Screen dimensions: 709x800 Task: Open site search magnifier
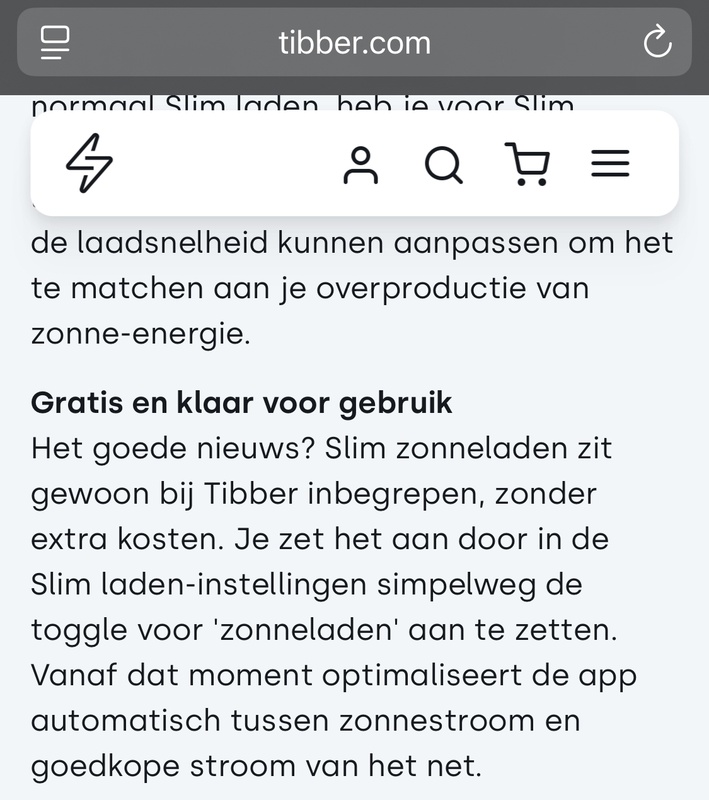point(443,164)
